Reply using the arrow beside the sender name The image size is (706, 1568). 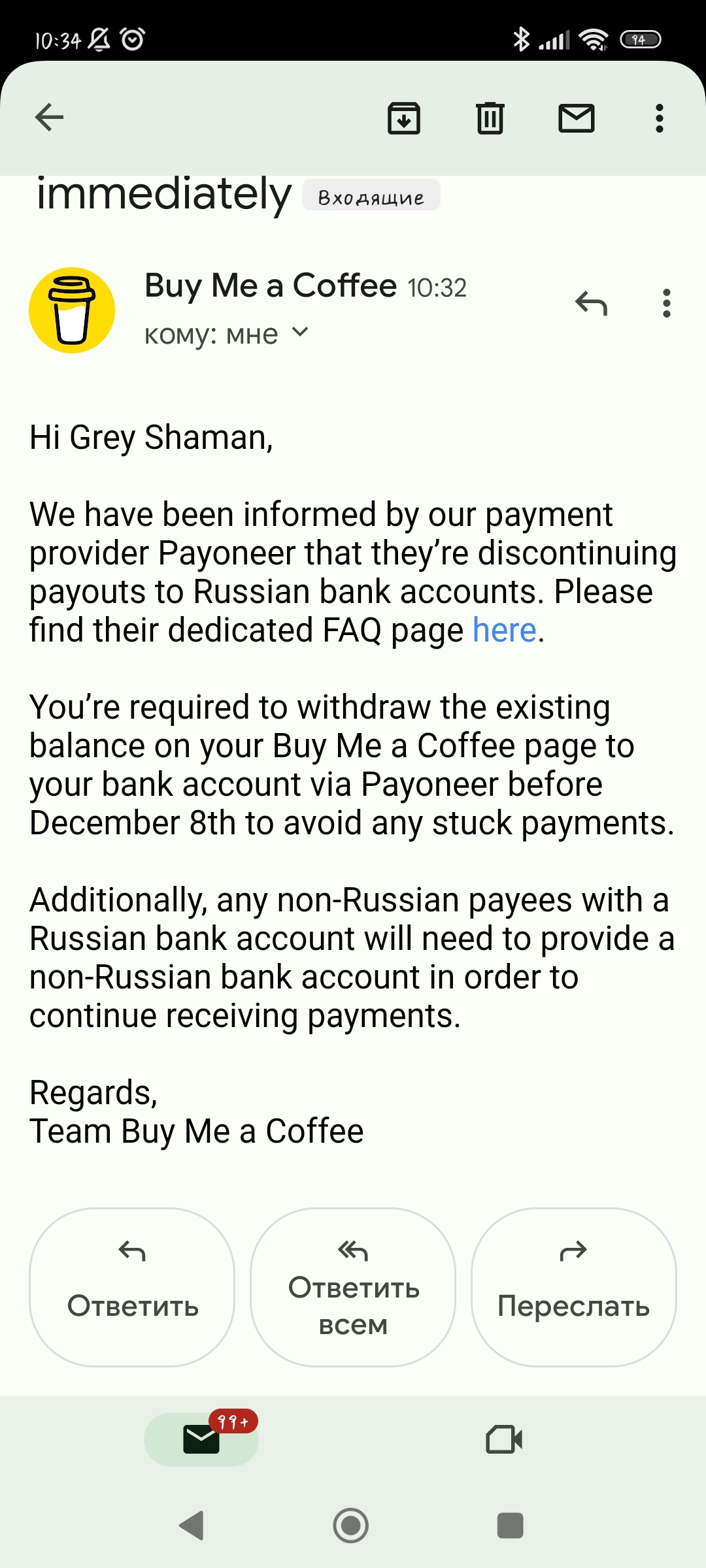pyautogui.click(x=592, y=303)
